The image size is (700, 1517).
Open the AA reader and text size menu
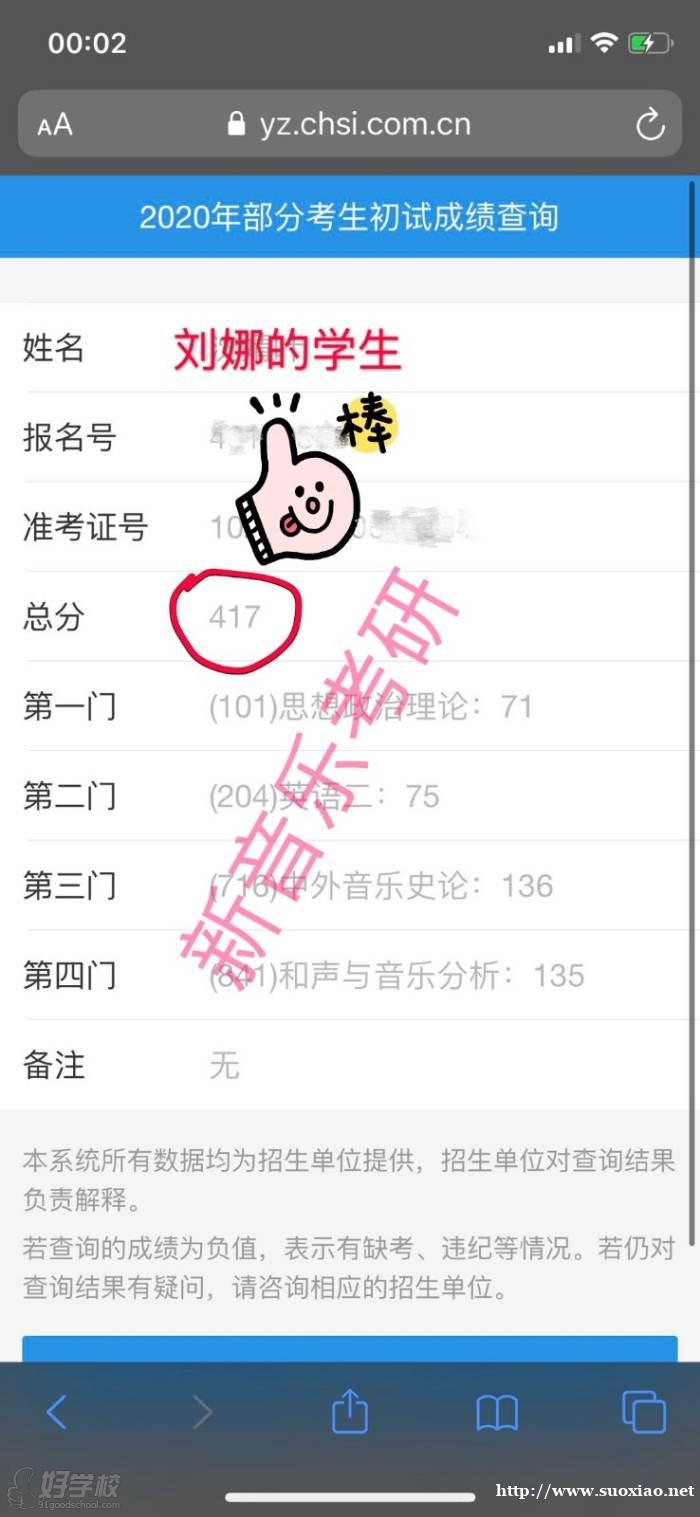[55, 125]
